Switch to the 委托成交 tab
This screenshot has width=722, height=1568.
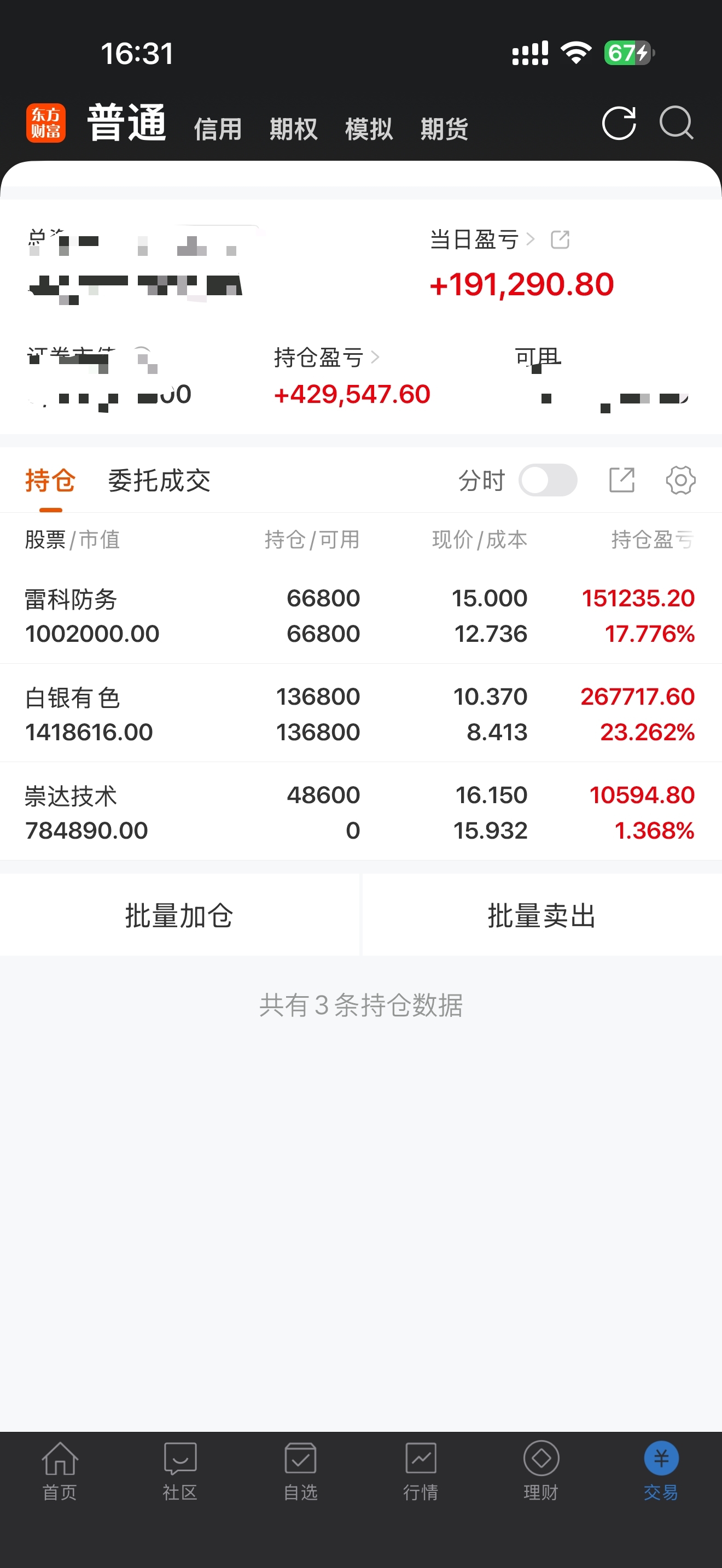[x=160, y=480]
